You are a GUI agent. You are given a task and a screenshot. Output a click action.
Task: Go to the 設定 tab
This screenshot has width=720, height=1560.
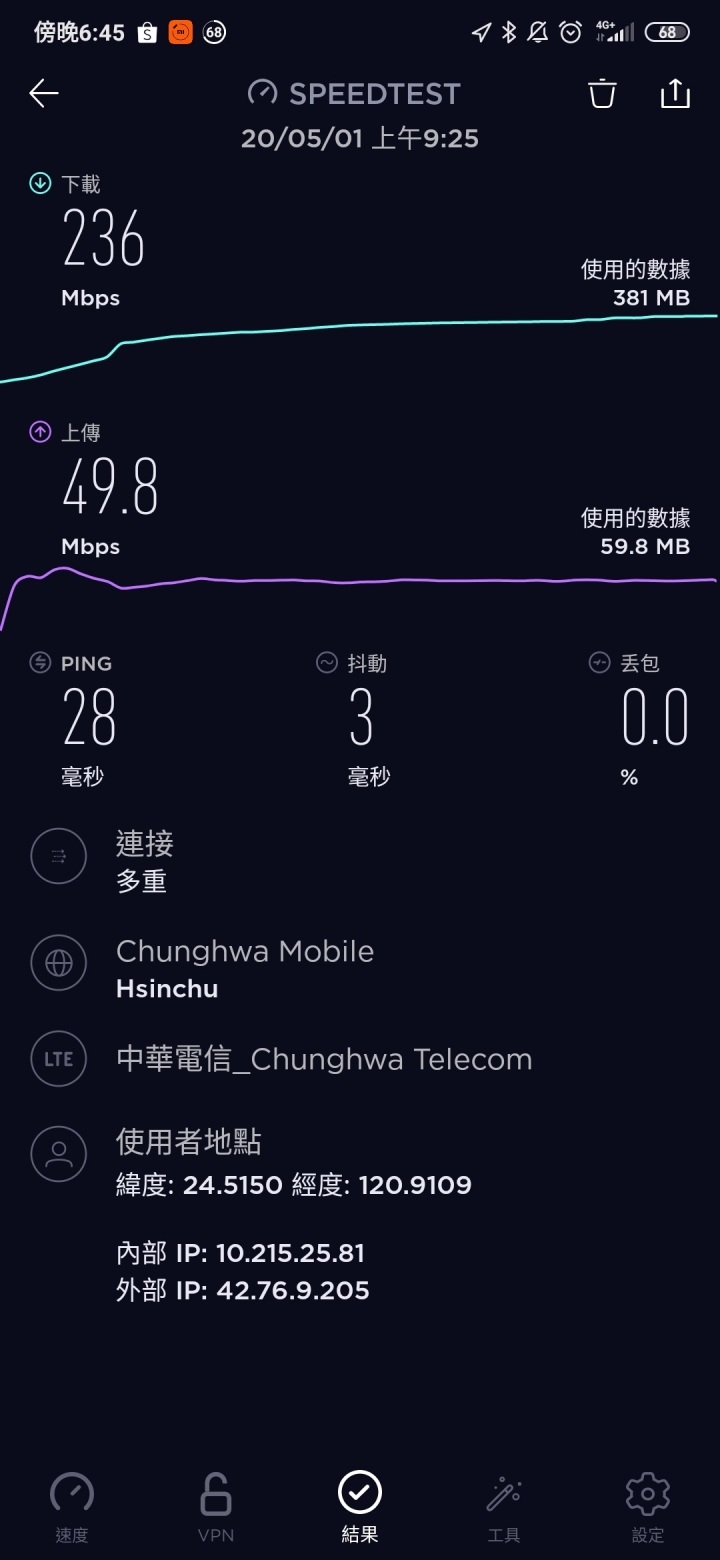pos(648,1508)
